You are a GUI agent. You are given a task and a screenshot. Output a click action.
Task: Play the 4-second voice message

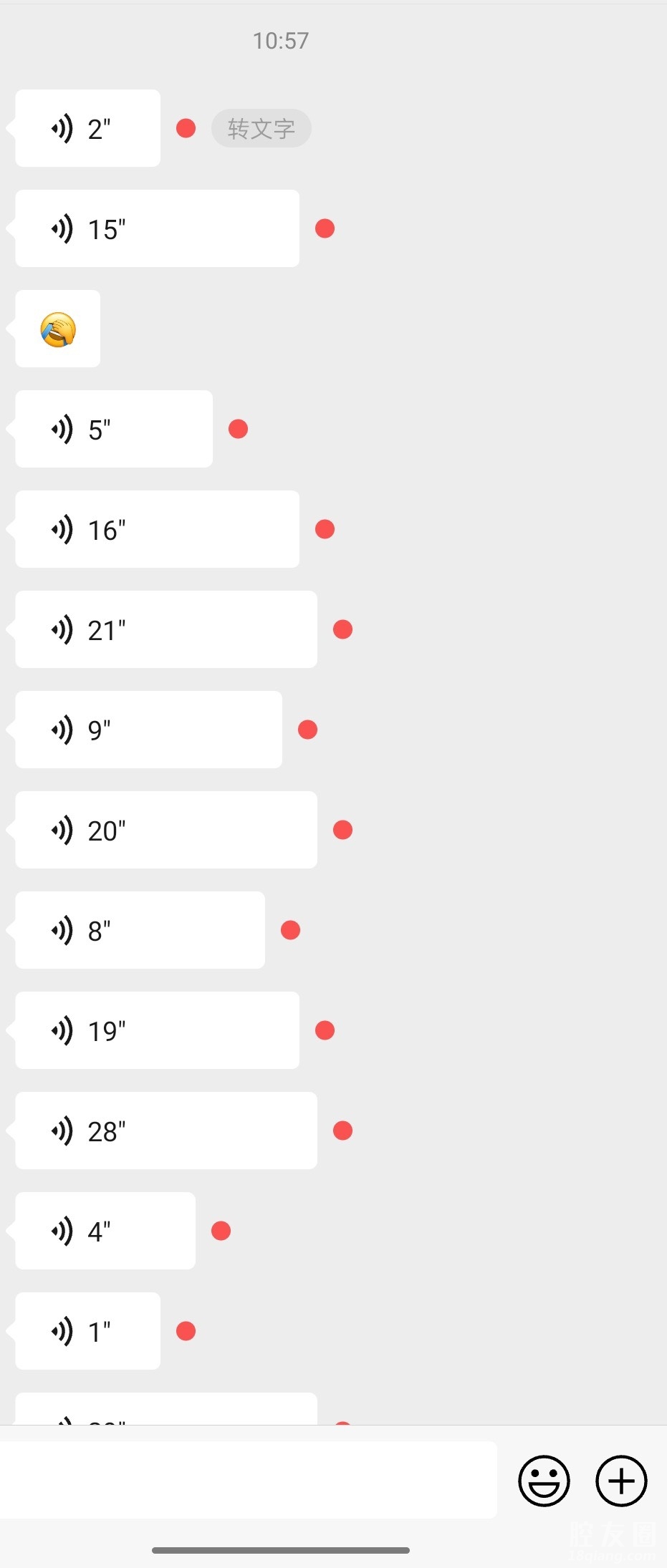(105, 1231)
